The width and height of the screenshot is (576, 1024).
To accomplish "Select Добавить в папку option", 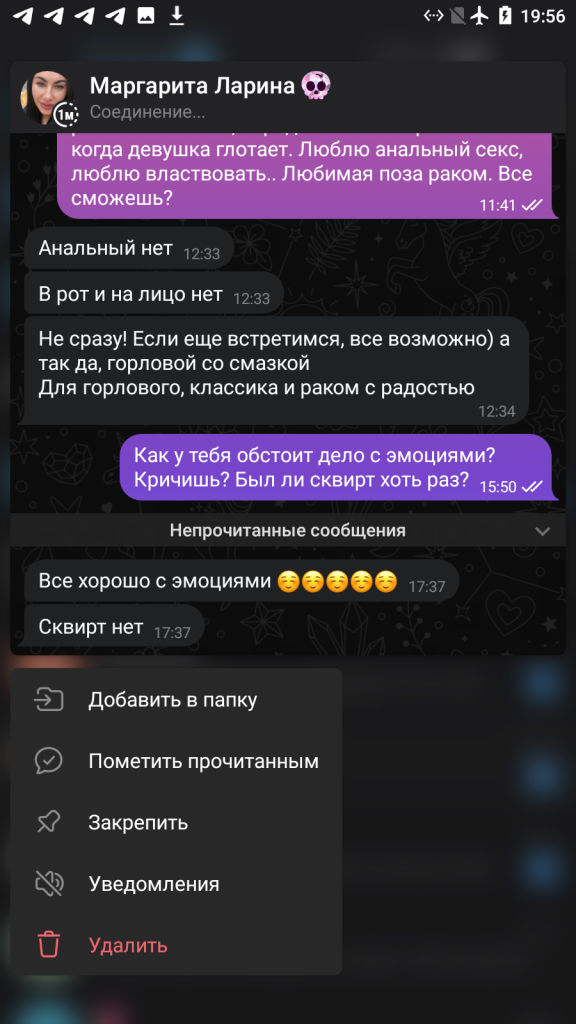I will (176, 700).
